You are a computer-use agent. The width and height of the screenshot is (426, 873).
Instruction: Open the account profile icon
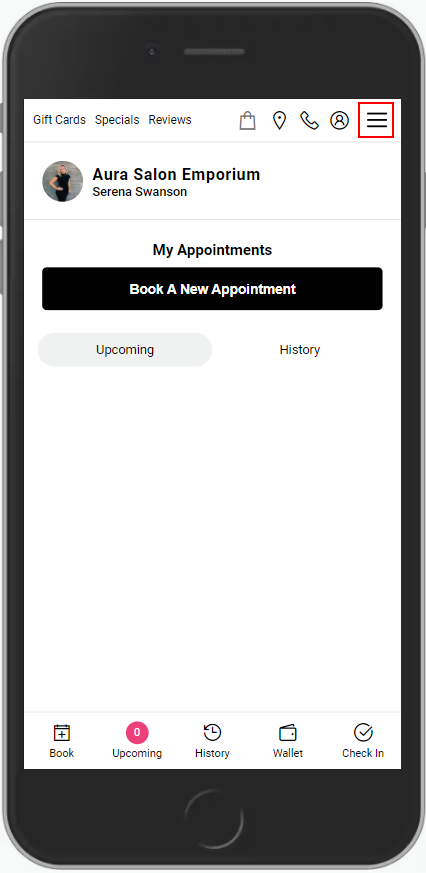339,120
